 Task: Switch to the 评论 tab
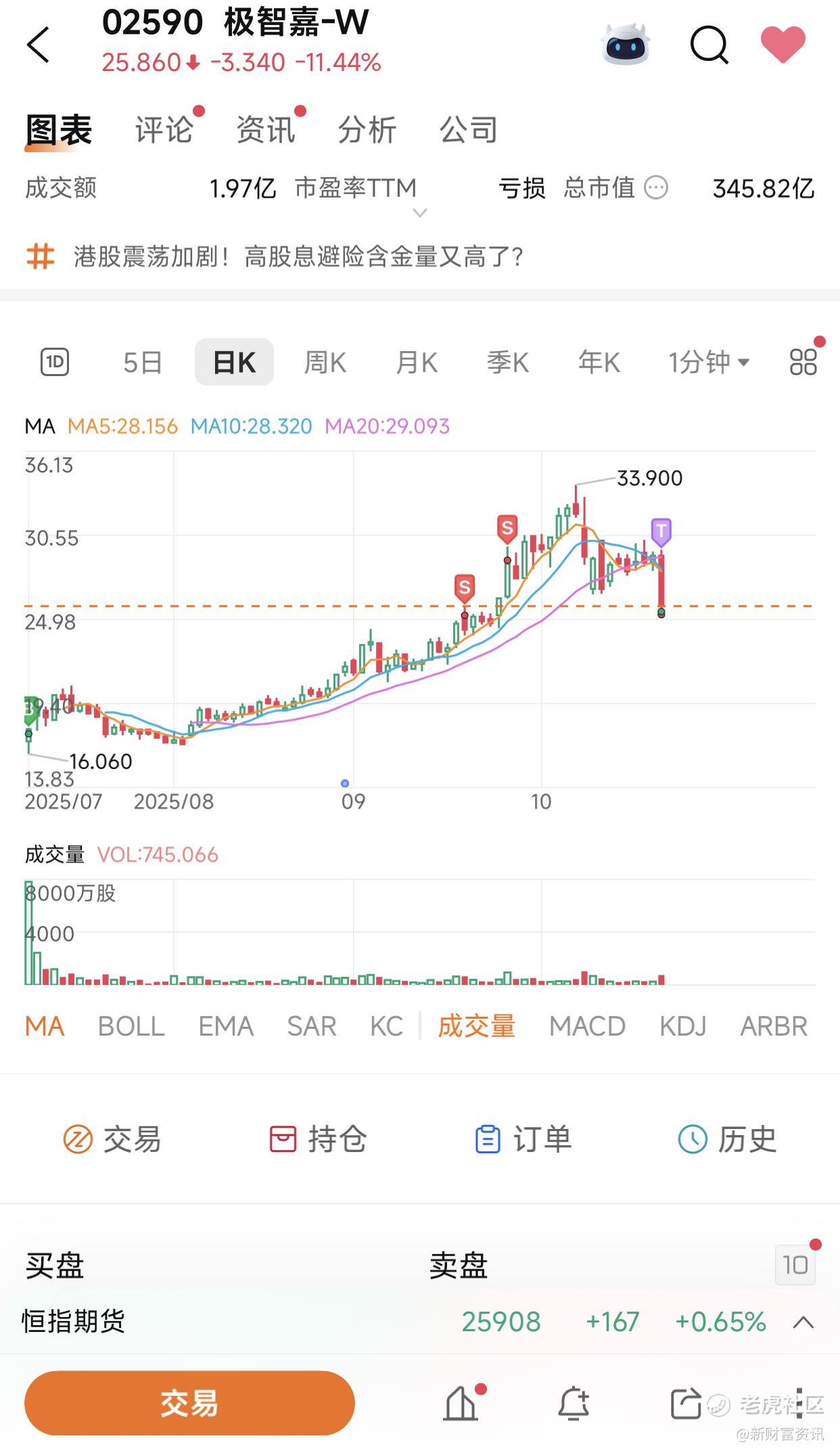coord(164,130)
